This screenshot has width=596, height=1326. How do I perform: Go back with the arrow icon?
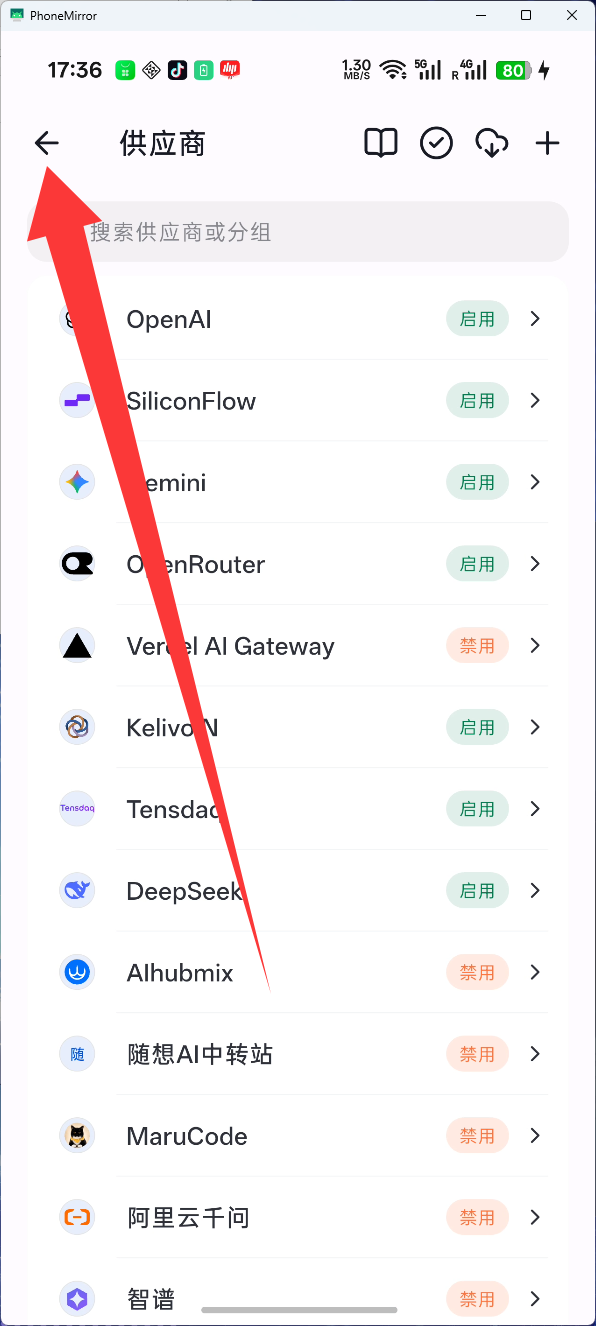point(47,144)
